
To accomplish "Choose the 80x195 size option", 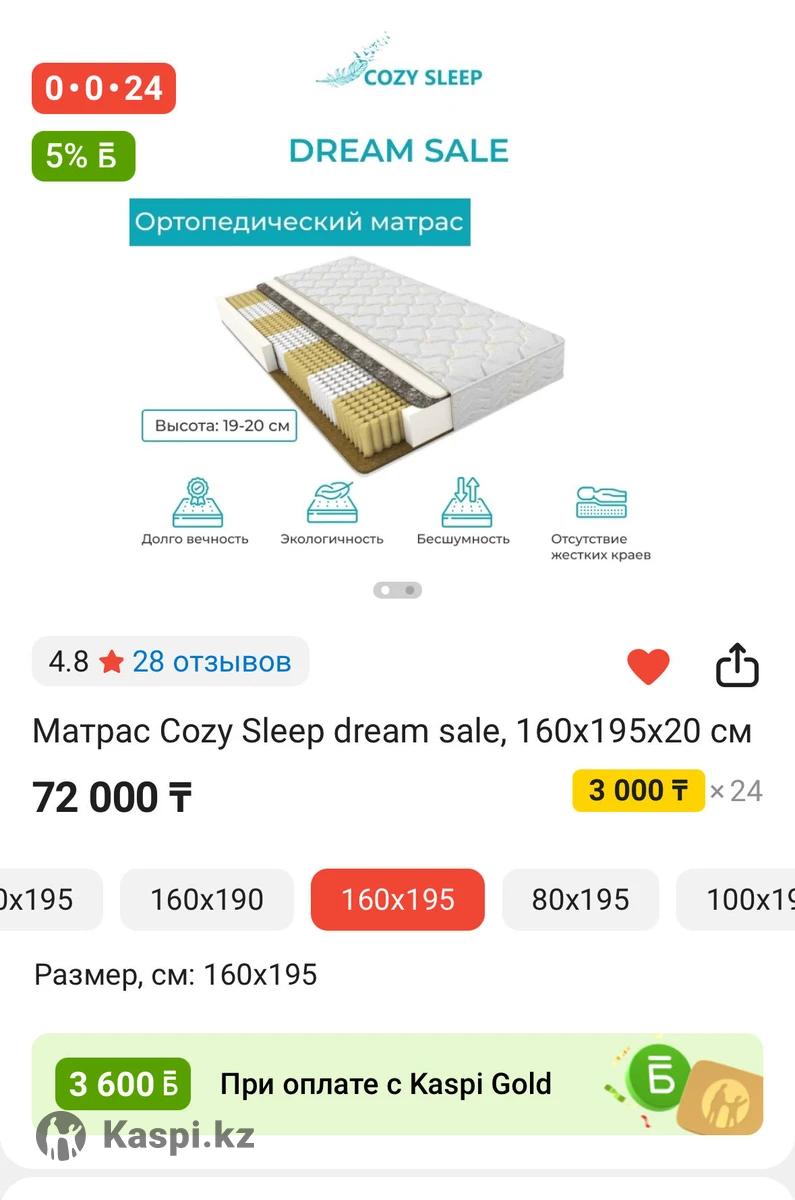I will point(580,900).
